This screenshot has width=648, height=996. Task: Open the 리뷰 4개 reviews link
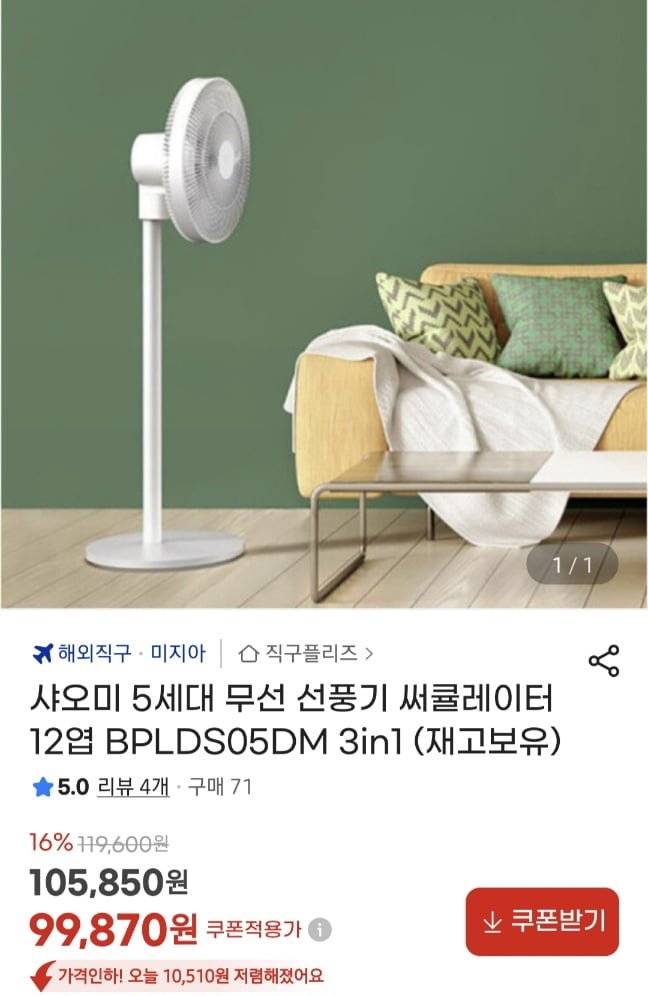tap(133, 787)
